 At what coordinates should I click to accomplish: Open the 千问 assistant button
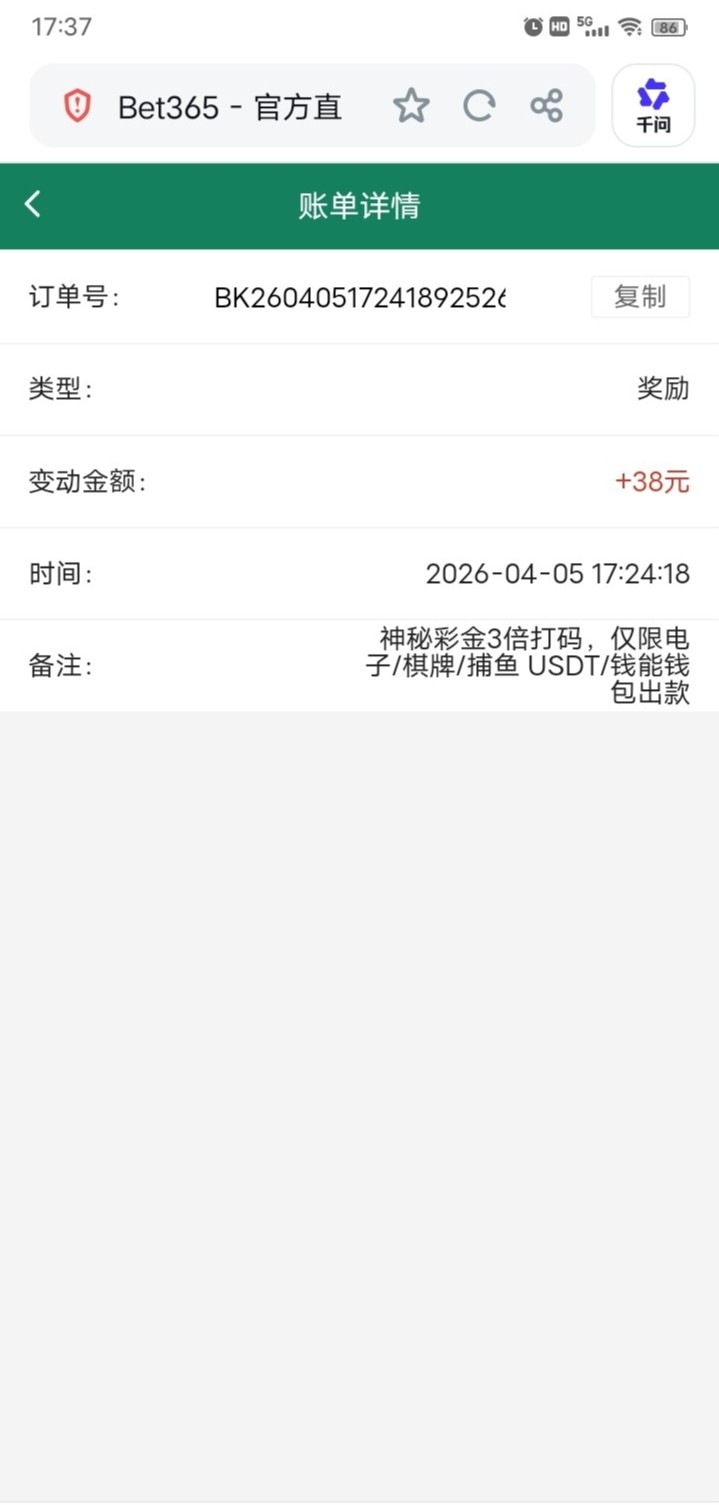[653, 106]
